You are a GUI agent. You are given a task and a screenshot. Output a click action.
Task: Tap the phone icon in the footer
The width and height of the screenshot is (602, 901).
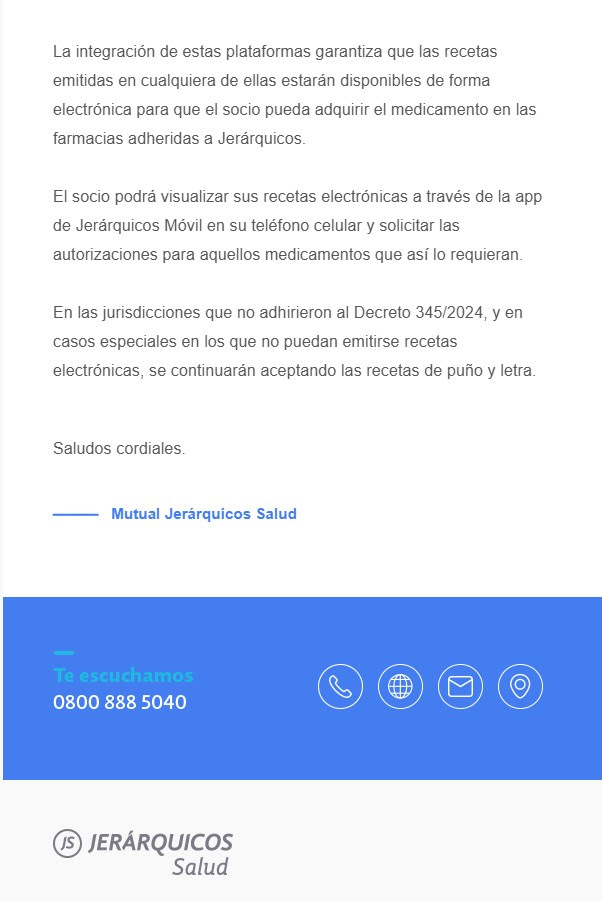pyautogui.click(x=340, y=687)
